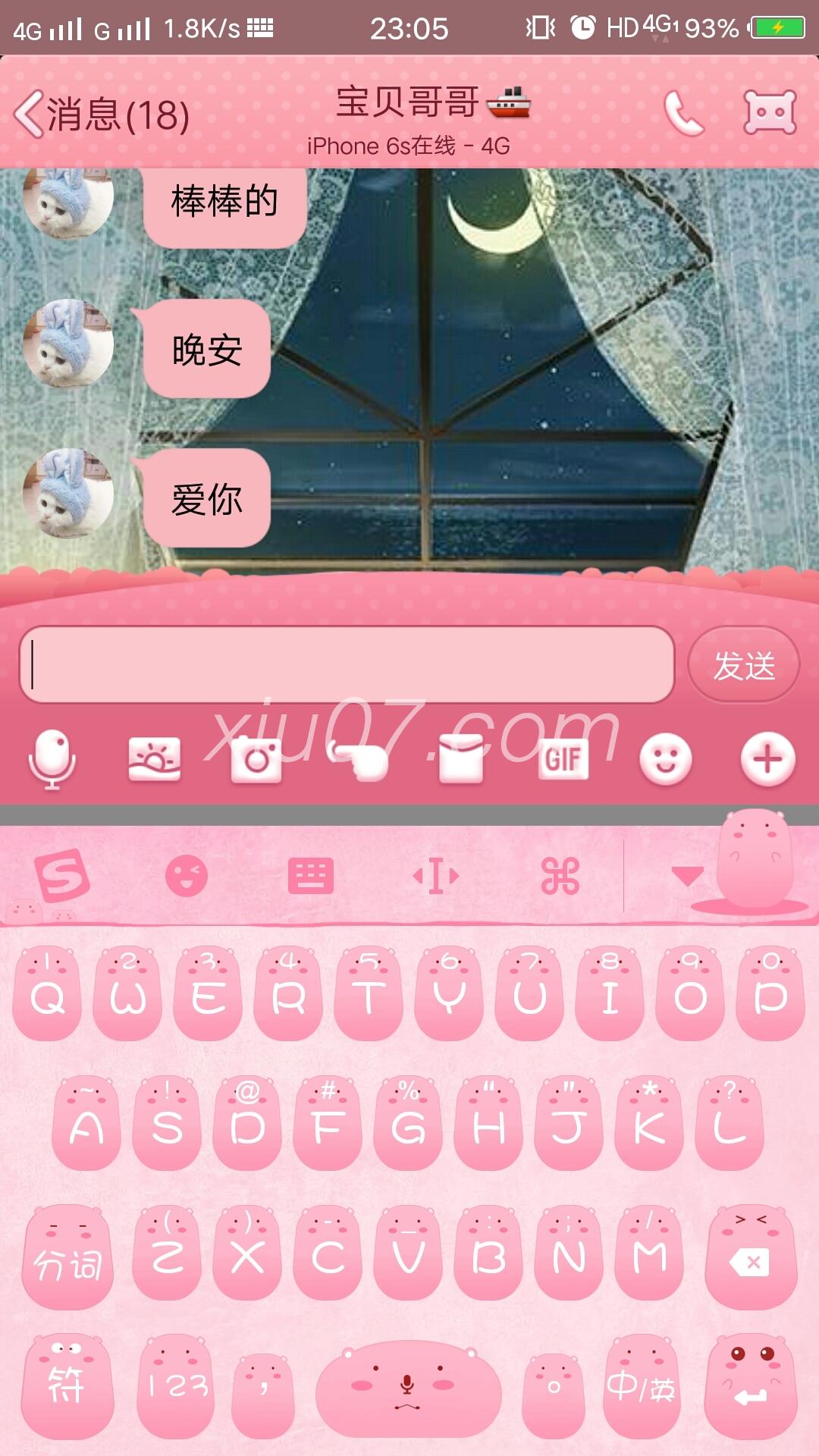Open more options with the plus icon
Image resolution: width=819 pixels, height=1456 pixels.
click(767, 759)
